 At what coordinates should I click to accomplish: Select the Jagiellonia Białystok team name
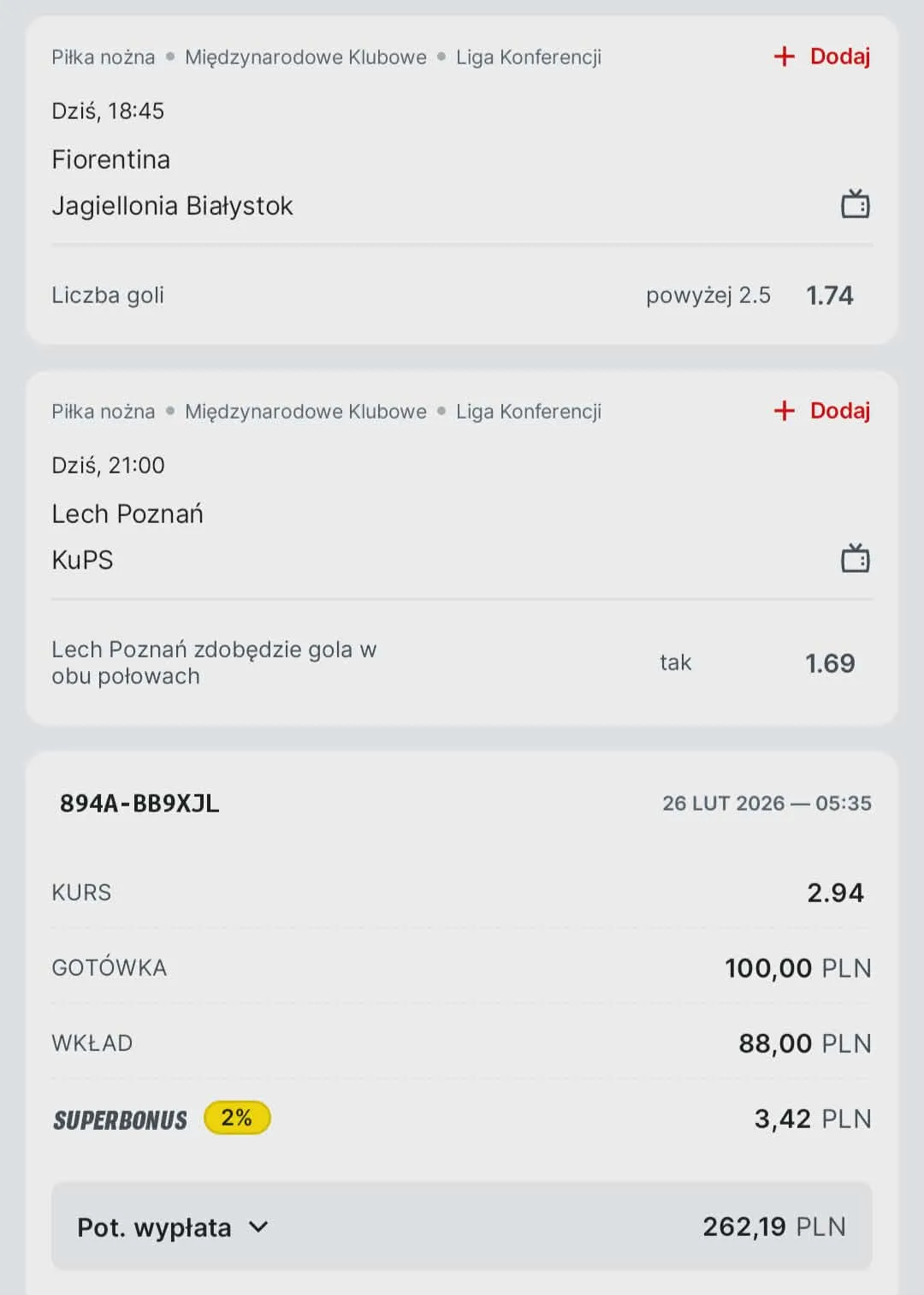coord(173,205)
